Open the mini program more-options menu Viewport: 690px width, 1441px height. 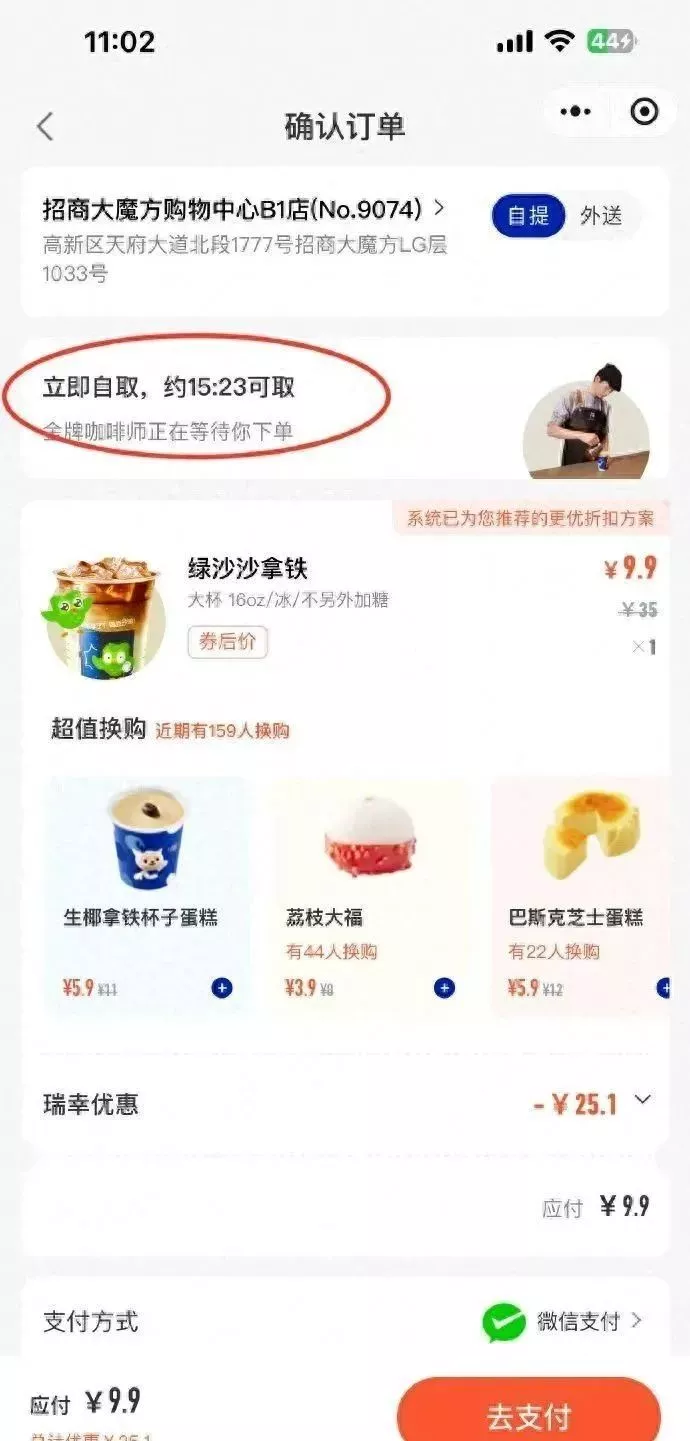click(x=576, y=112)
